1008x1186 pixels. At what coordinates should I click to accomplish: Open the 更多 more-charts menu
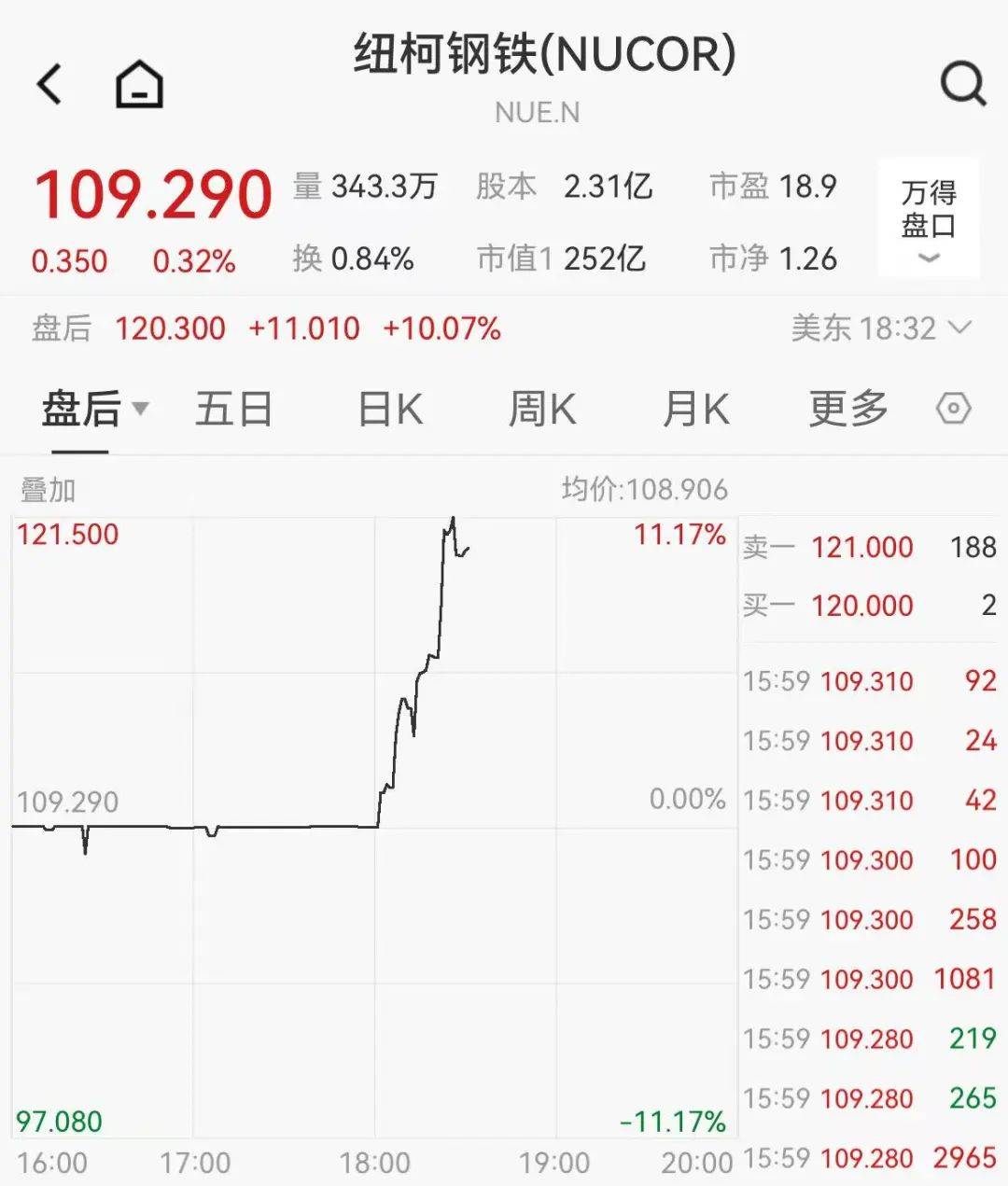846,408
